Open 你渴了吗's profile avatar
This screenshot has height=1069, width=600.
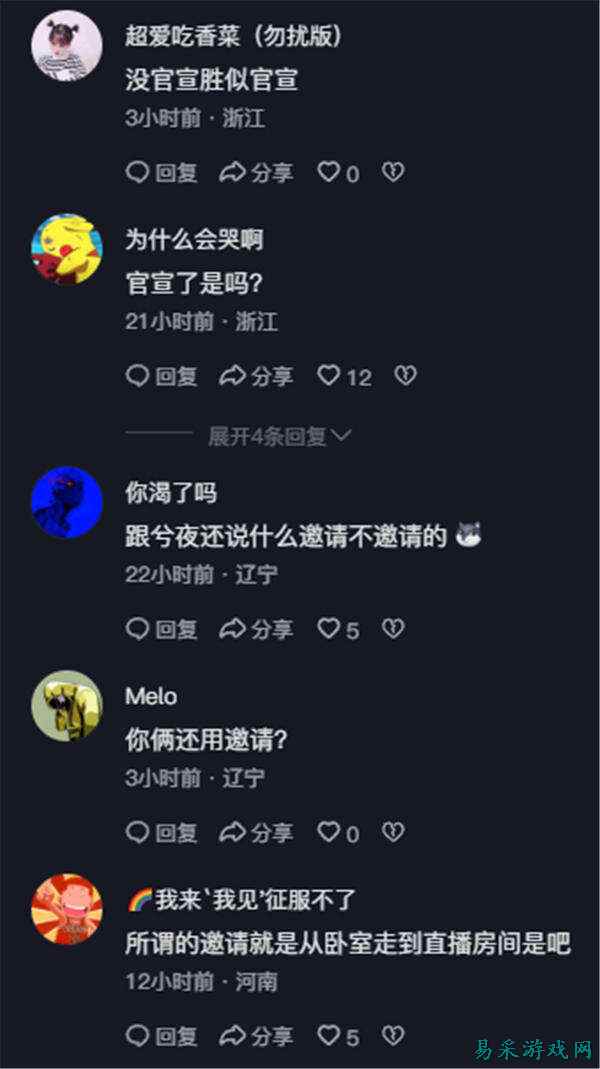(x=66, y=502)
